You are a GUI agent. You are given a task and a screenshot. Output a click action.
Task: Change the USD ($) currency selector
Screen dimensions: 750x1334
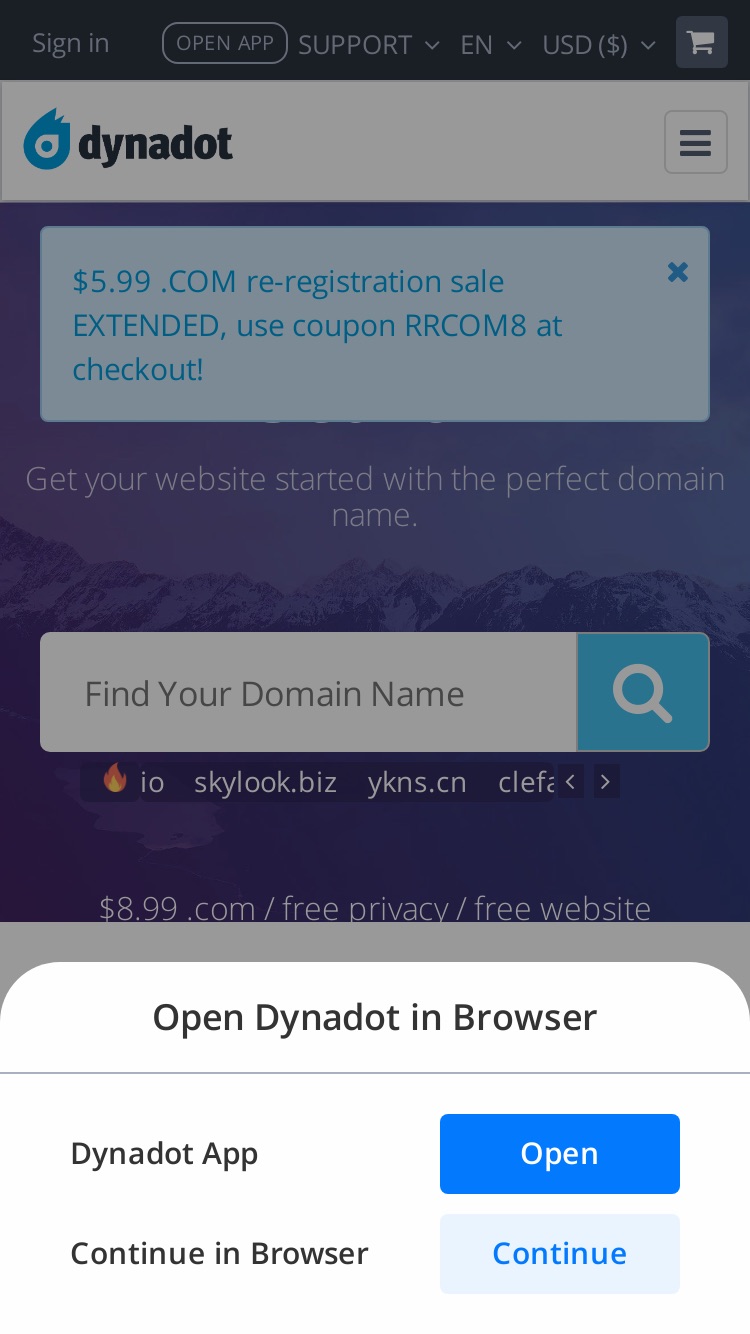(x=598, y=44)
